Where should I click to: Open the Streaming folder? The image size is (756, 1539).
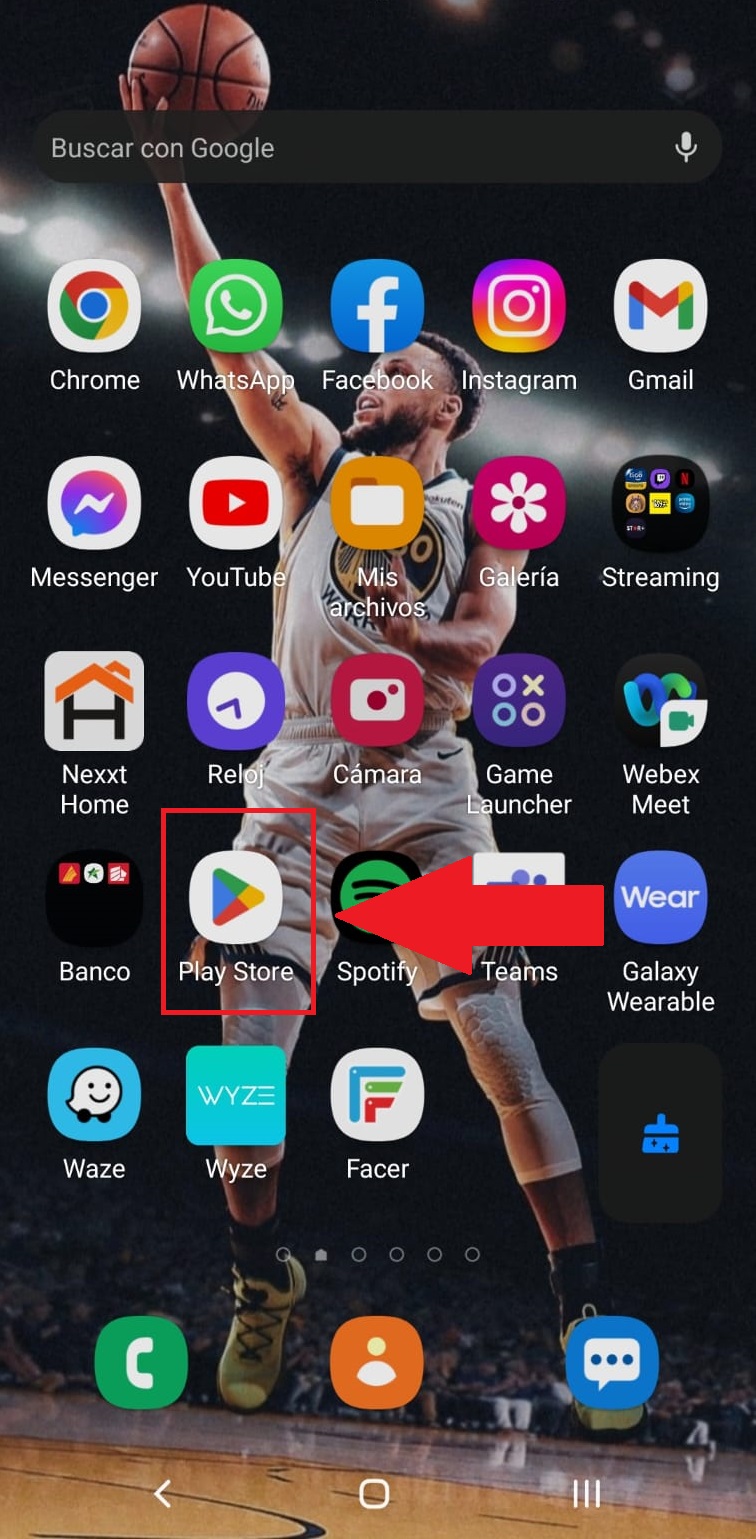[x=660, y=503]
